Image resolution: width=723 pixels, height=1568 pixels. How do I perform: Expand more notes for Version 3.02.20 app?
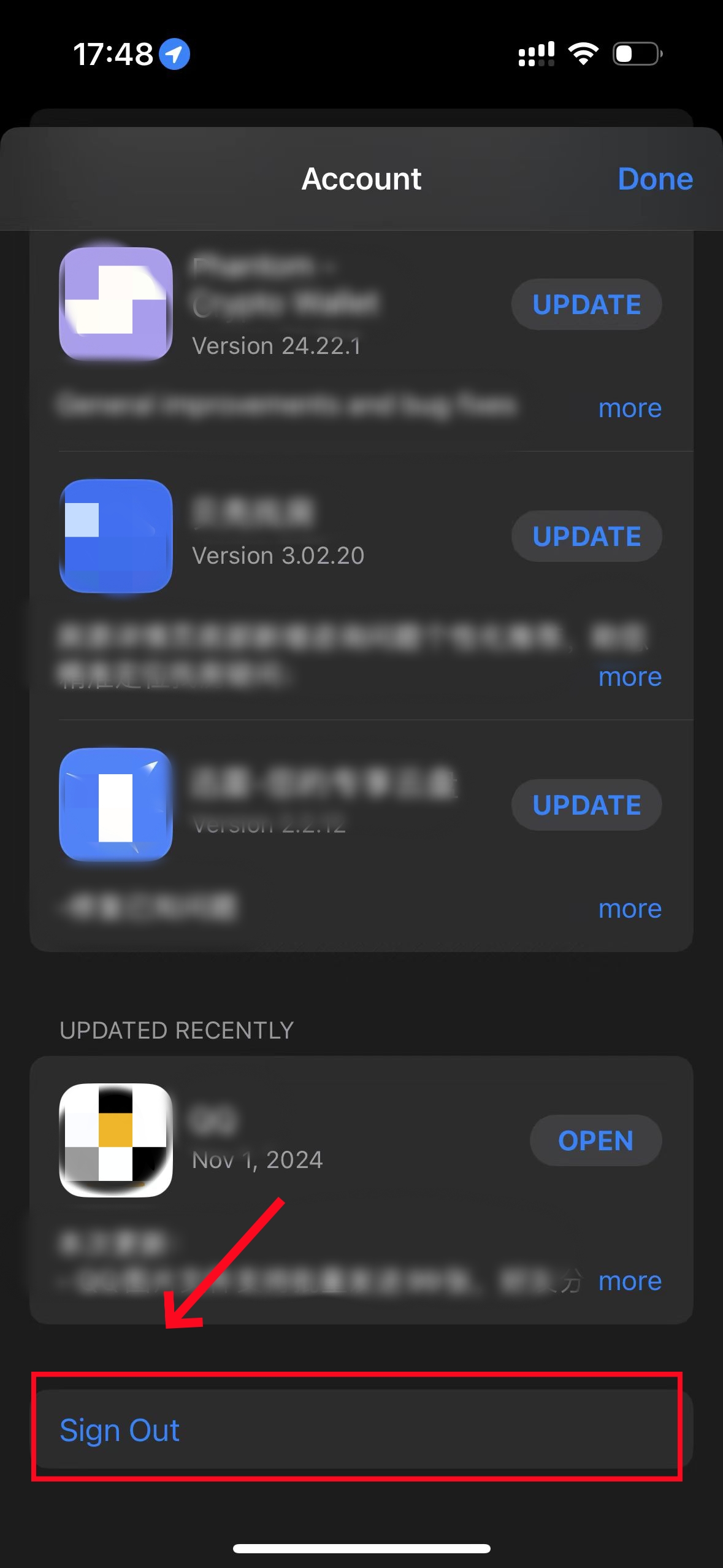(x=630, y=677)
